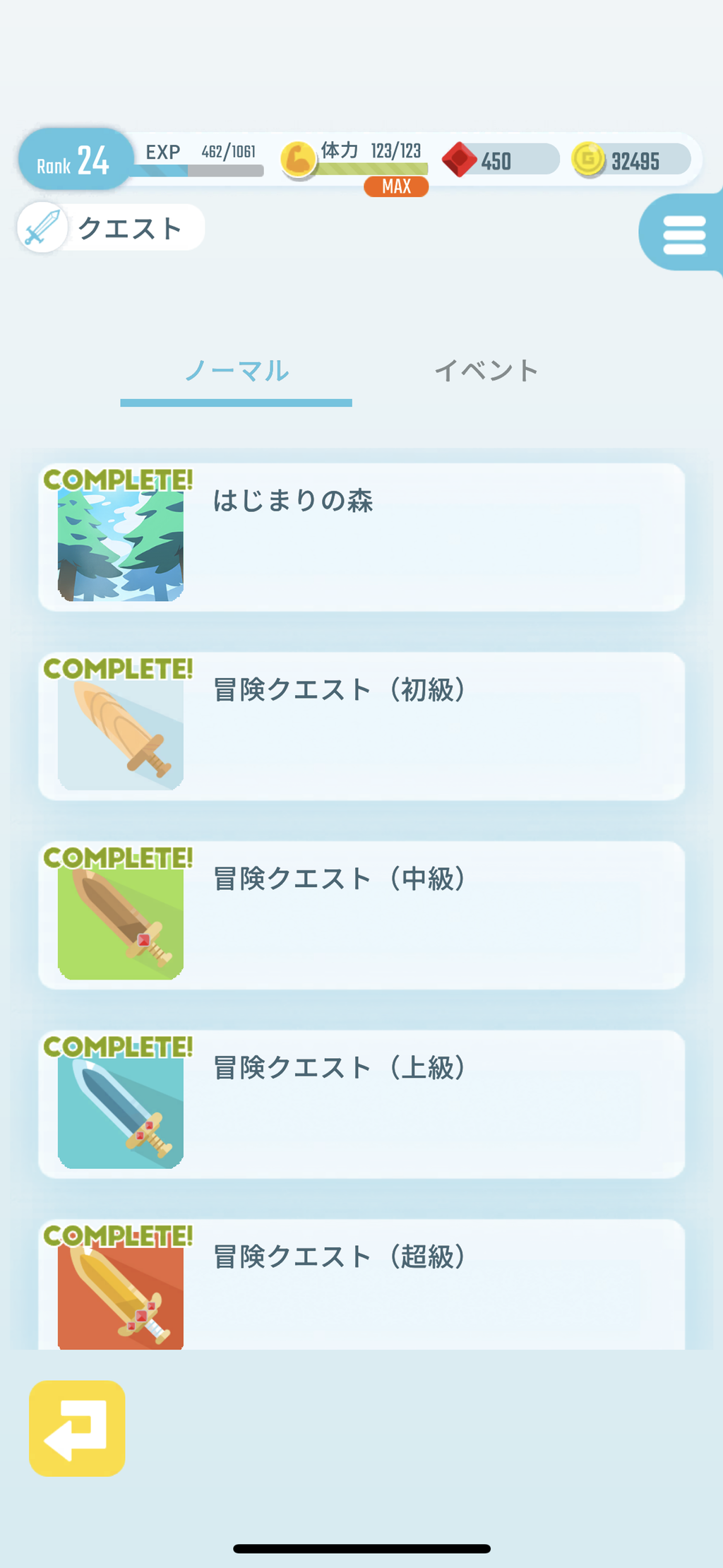Viewport: 723px width, 1568px height.
Task: Switch to the イベント tab
Action: tap(486, 371)
